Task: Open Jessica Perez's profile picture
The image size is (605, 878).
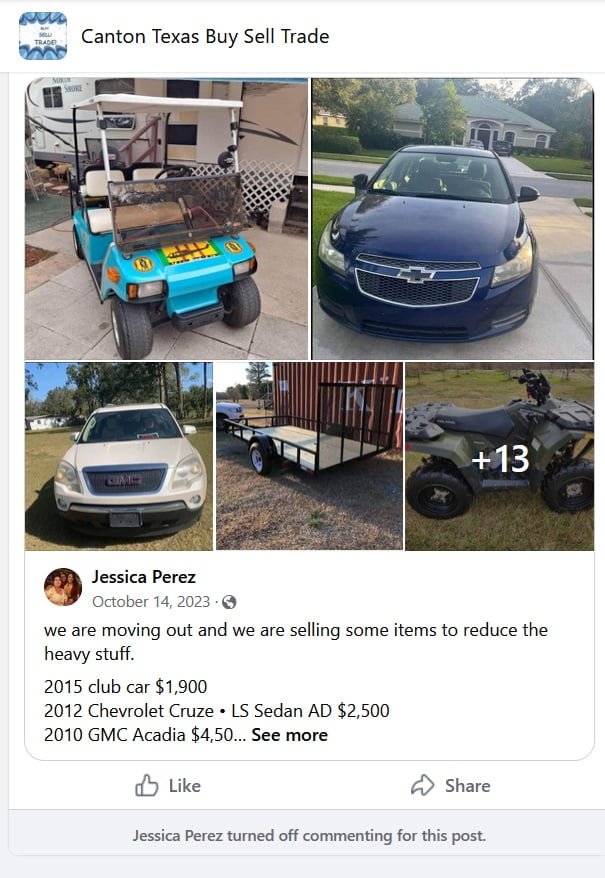Action: (63, 587)
